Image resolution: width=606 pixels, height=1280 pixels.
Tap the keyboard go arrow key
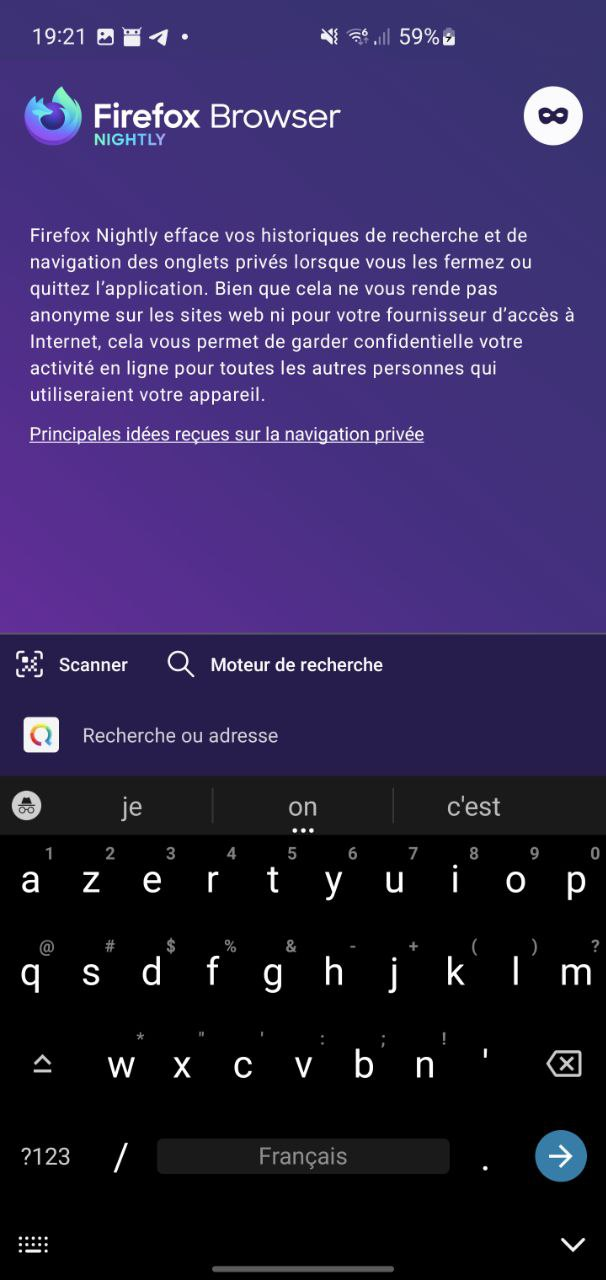561,1156
